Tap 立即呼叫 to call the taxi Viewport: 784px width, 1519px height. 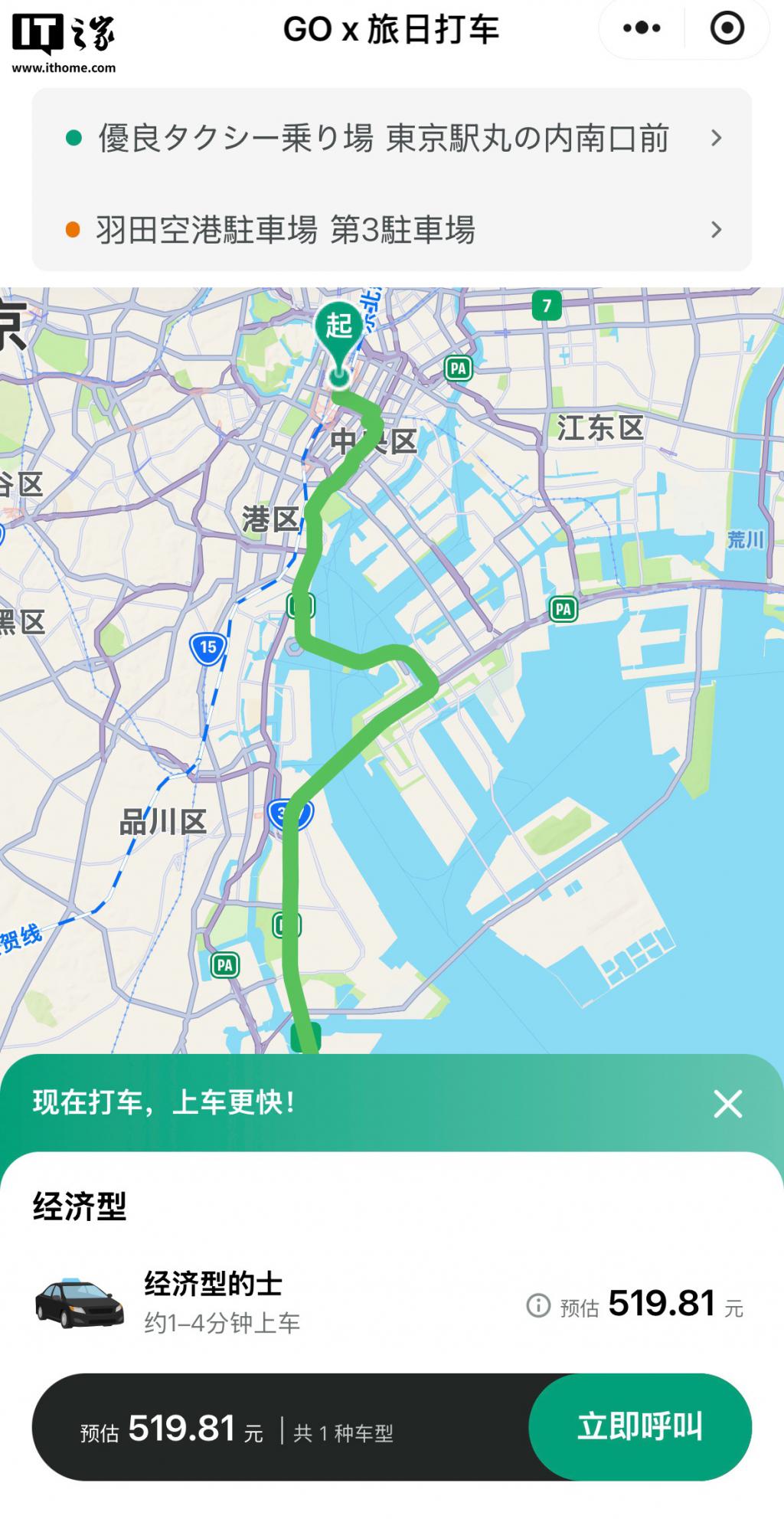pos(639,1426)
